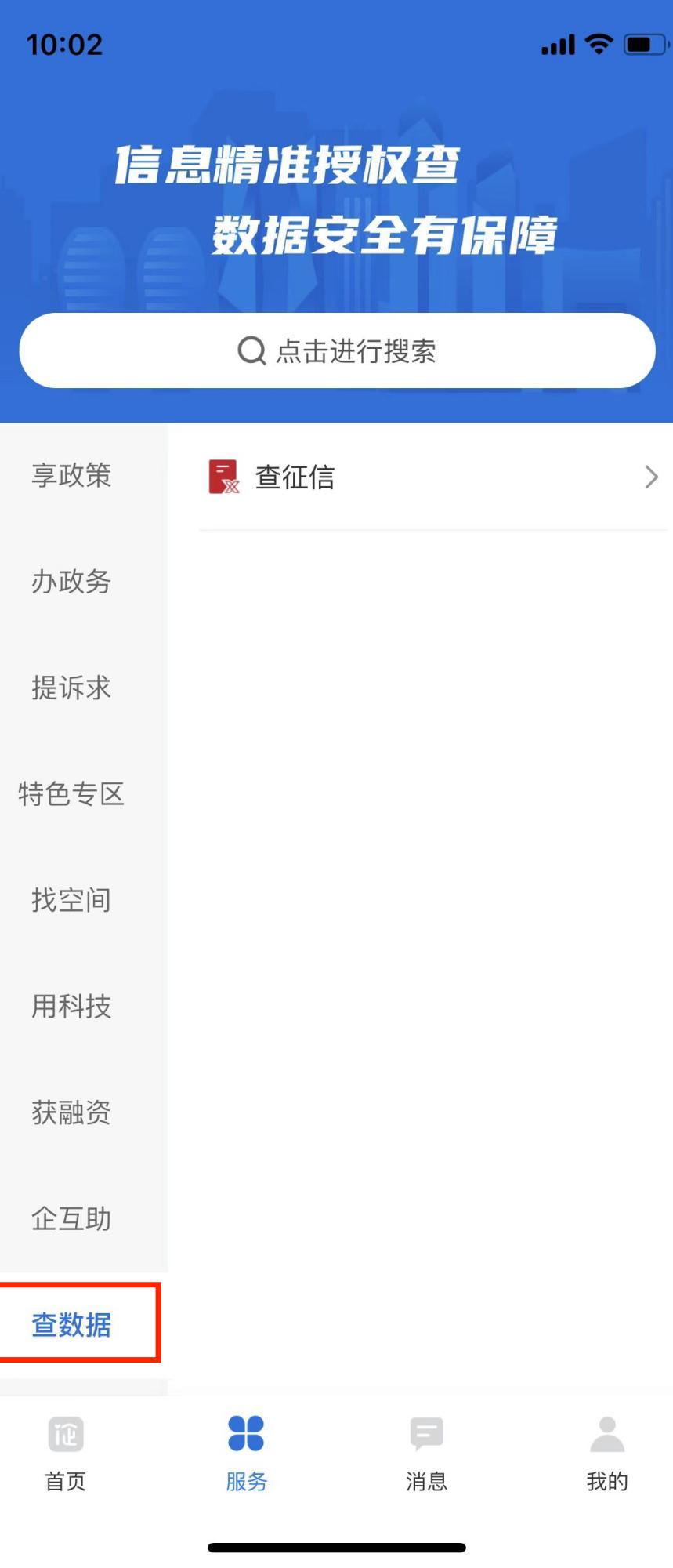Viewport: 673px width, 1568px height.
Task: Tap the magnifier icon in the search bar
Action: [x=251, y=350]
